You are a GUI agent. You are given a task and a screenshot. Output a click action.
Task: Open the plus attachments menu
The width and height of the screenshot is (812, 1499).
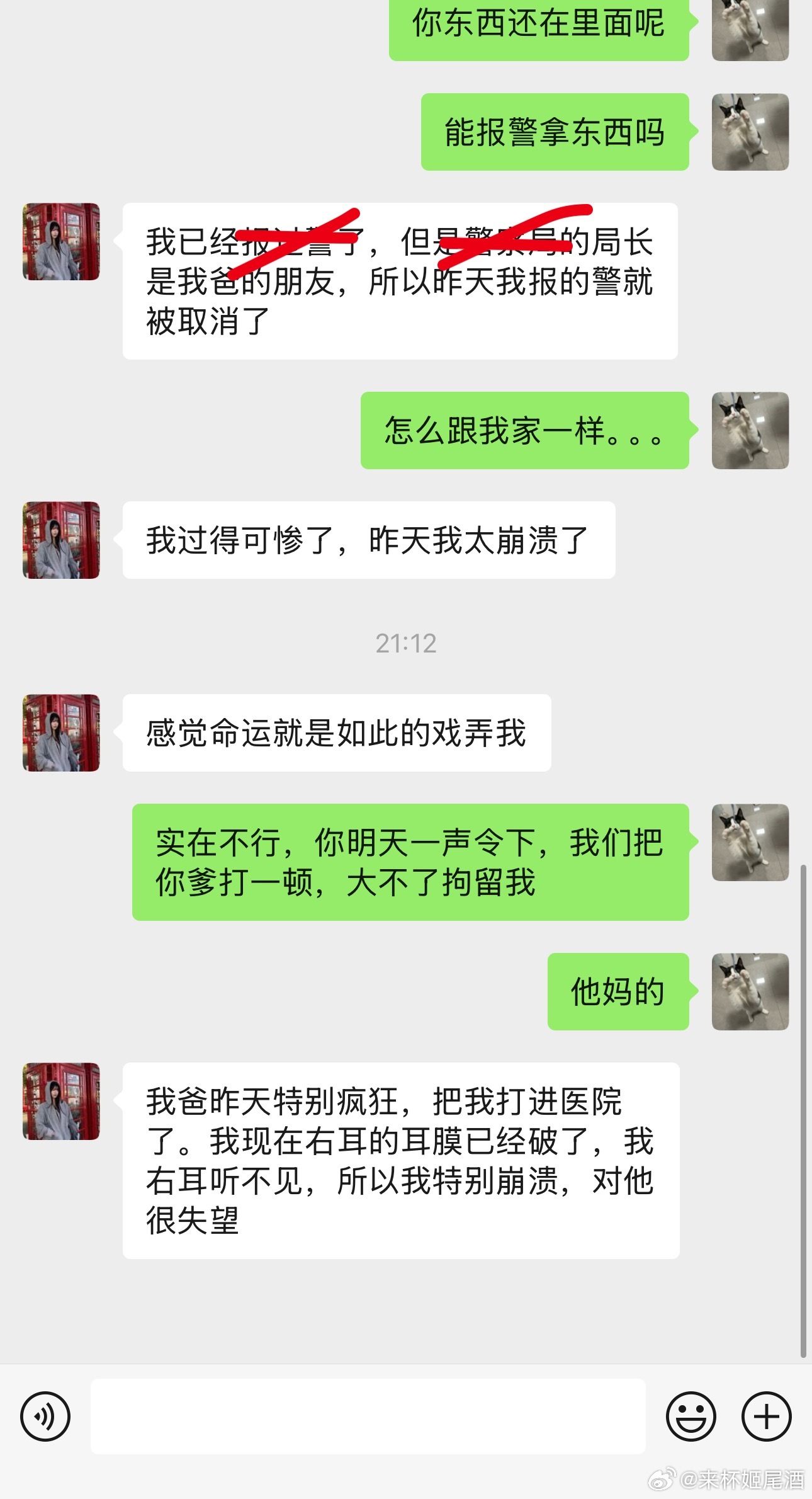coord(766,1416)
